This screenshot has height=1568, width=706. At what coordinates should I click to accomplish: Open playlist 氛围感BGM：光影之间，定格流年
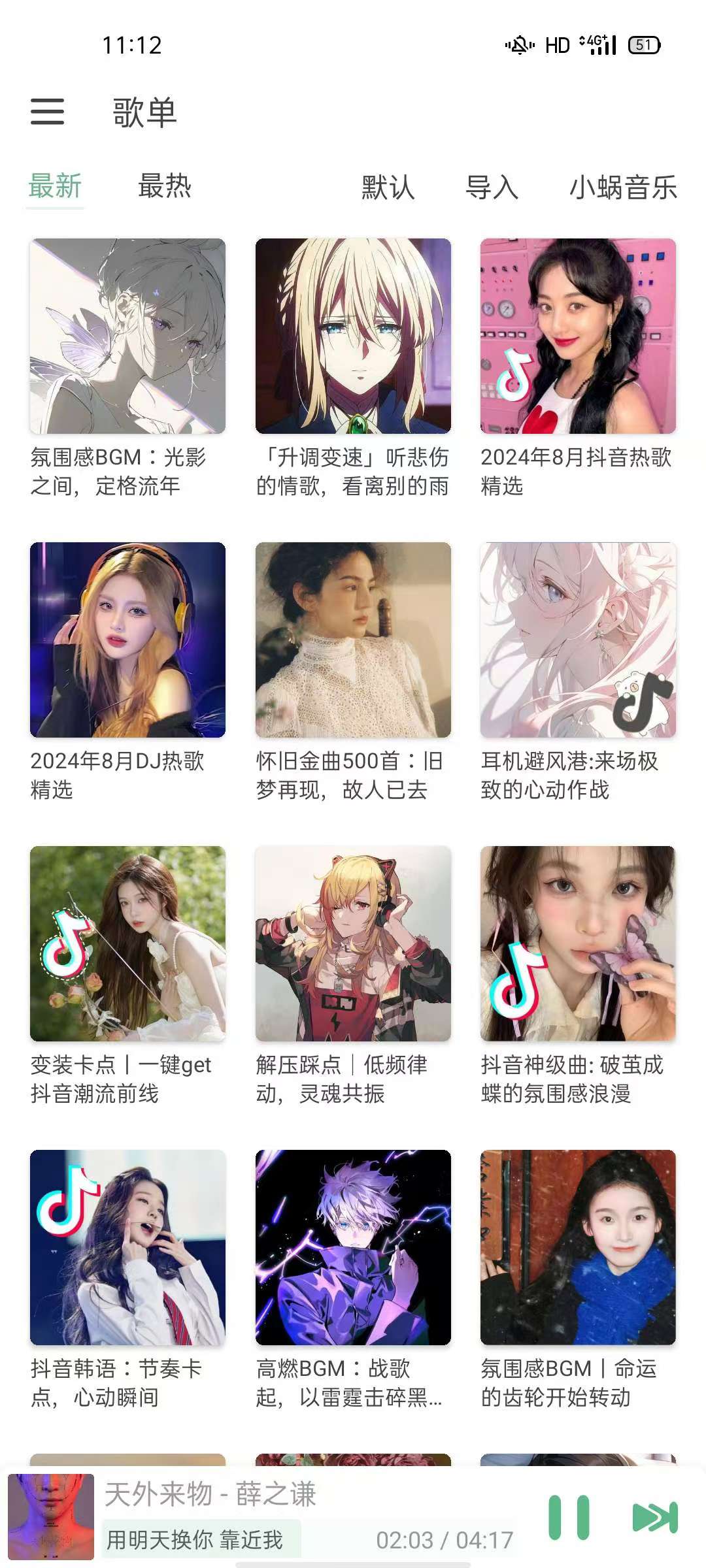coord(127,336)
